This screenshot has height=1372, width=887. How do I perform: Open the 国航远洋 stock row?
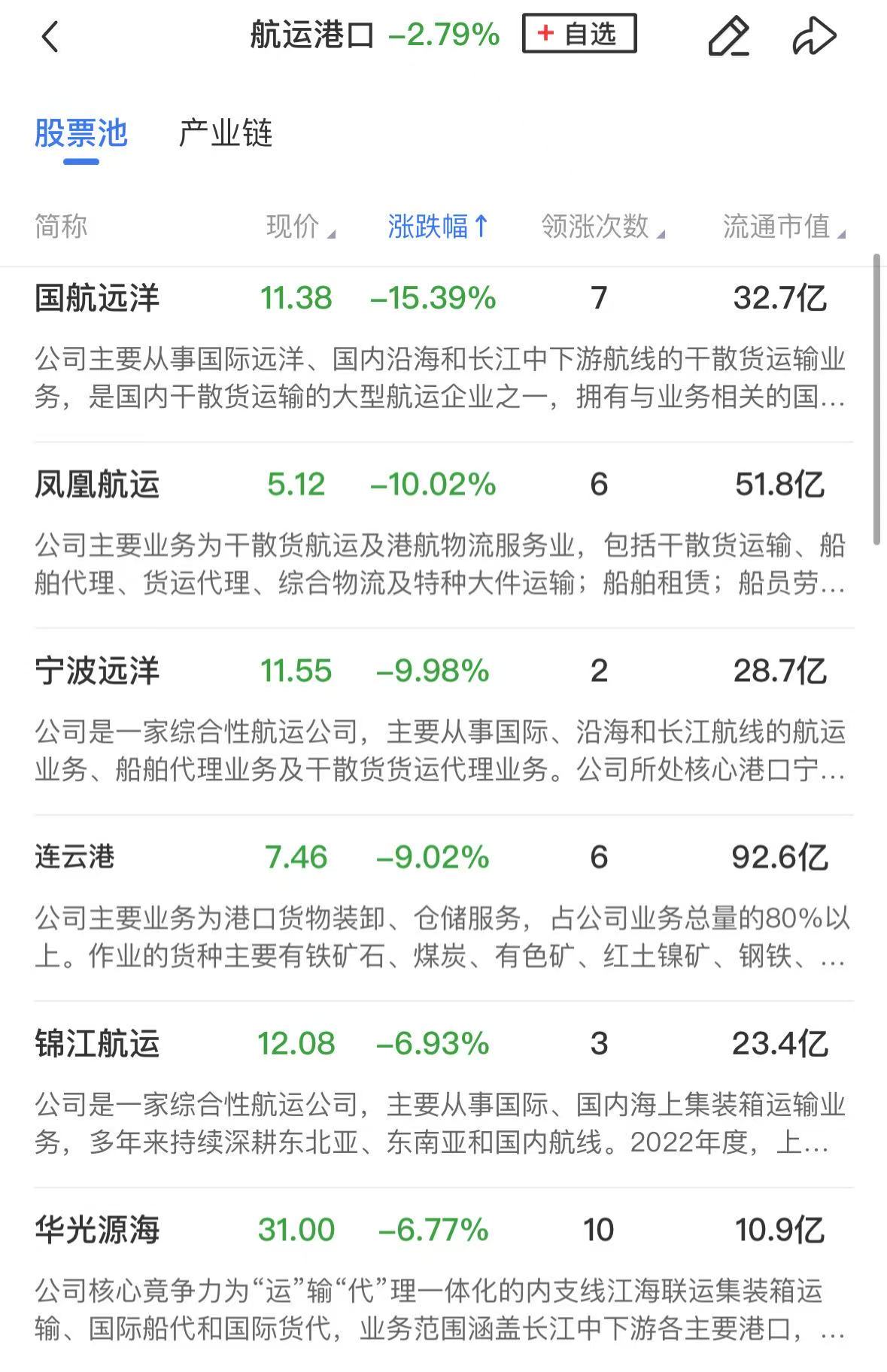point(97,298)
